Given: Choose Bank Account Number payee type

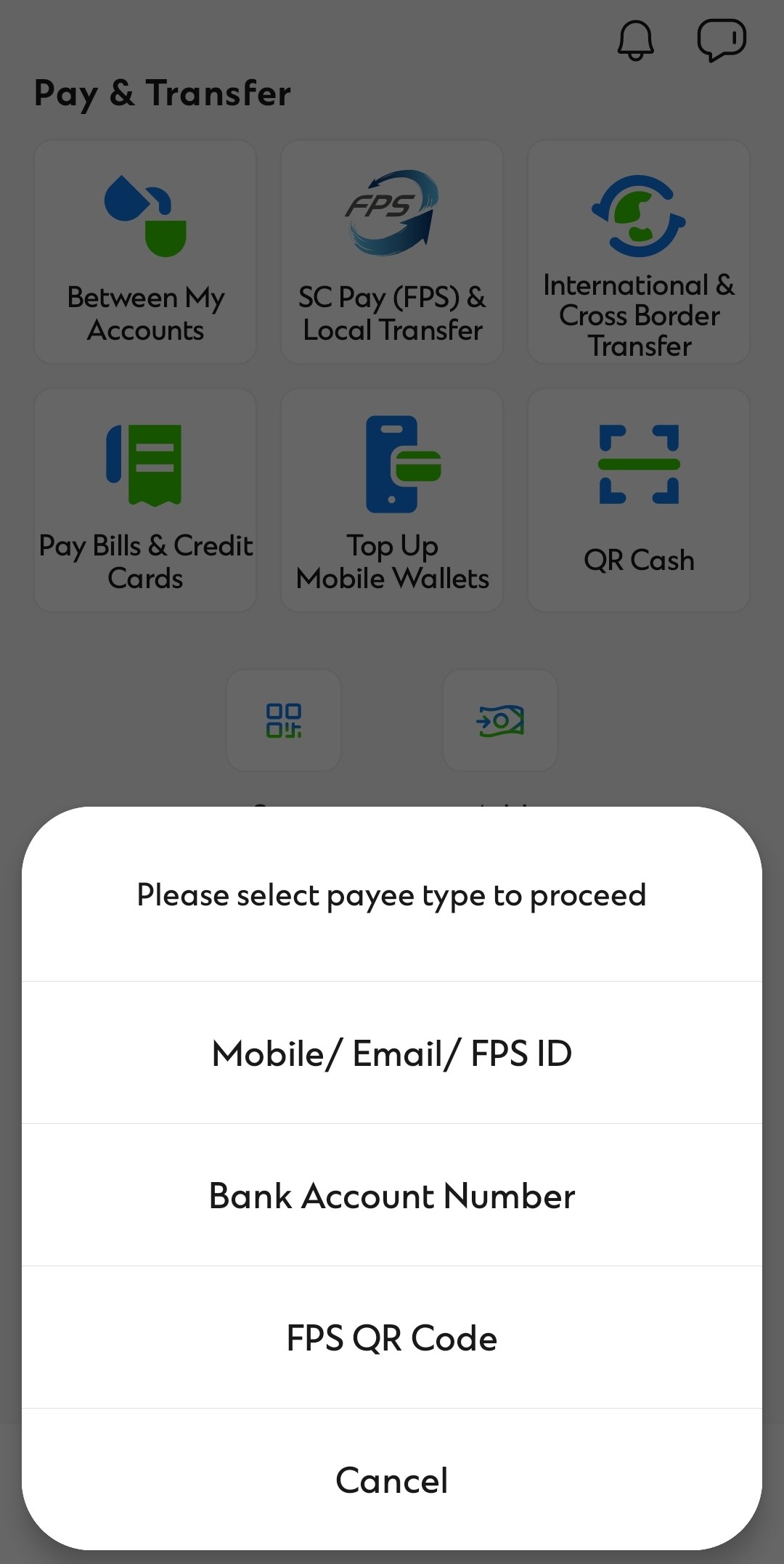Looking at the screenshot, I should [391, 1194].
